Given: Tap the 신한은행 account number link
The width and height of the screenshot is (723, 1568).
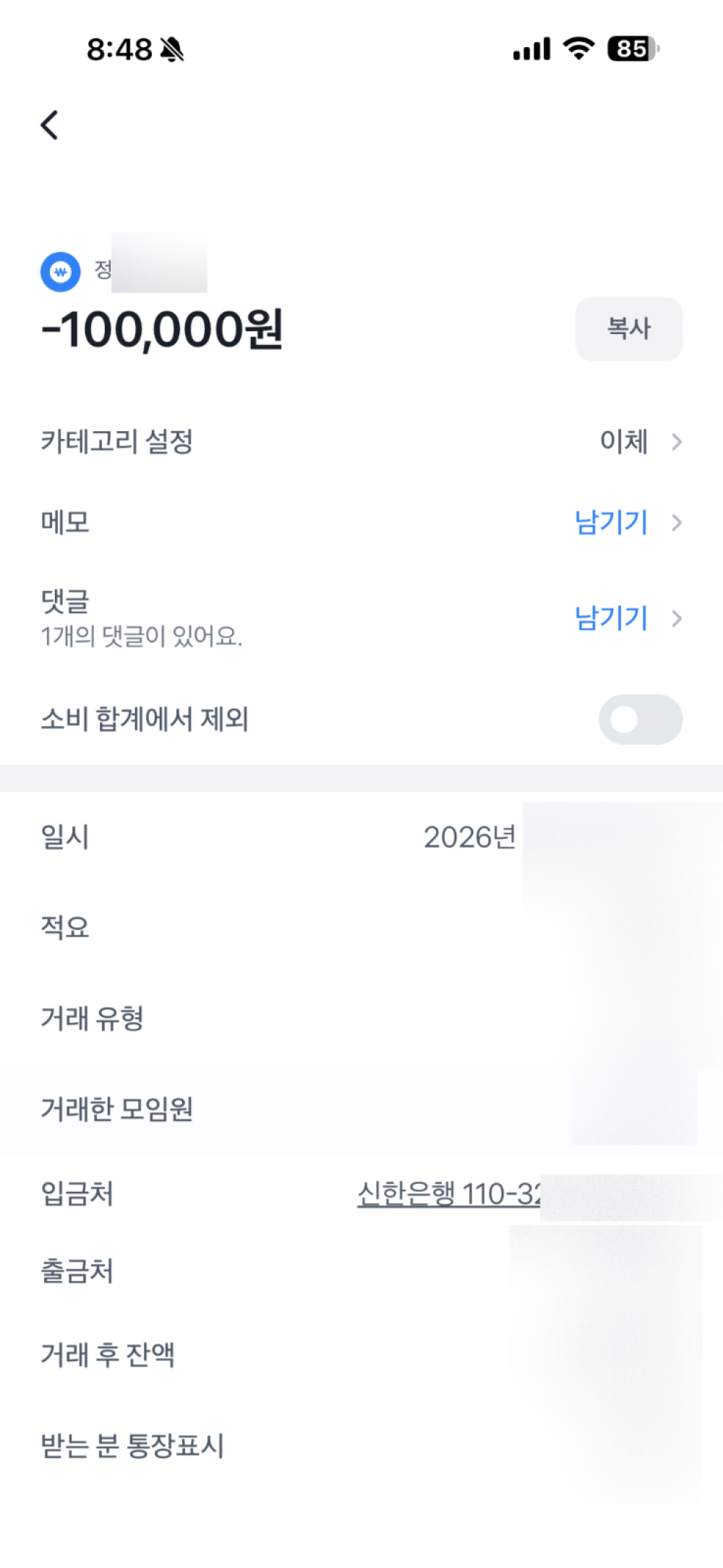Looking at the screenshot, I should (x=448, y=1194).
